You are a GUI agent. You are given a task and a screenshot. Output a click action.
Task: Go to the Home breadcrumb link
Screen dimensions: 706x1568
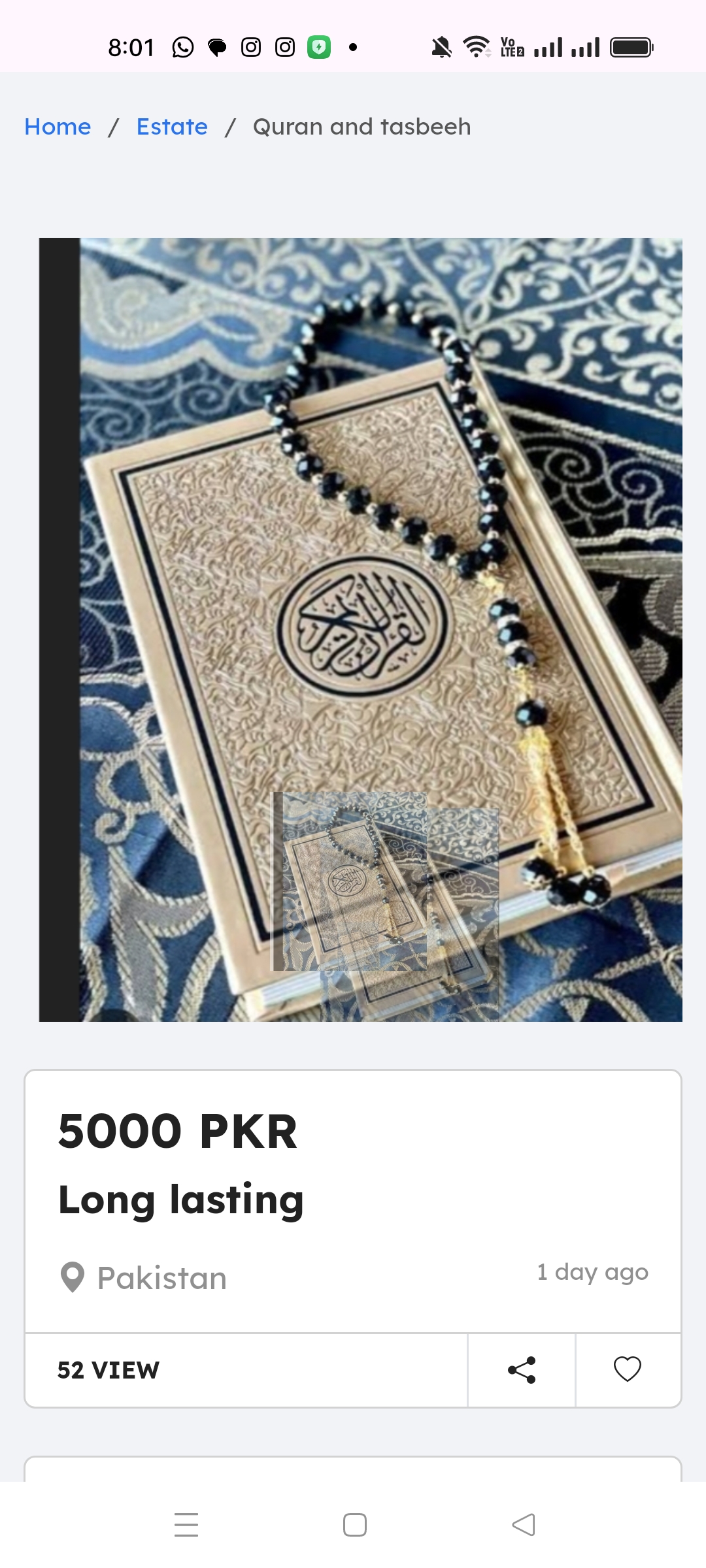(x=58, y=127)
